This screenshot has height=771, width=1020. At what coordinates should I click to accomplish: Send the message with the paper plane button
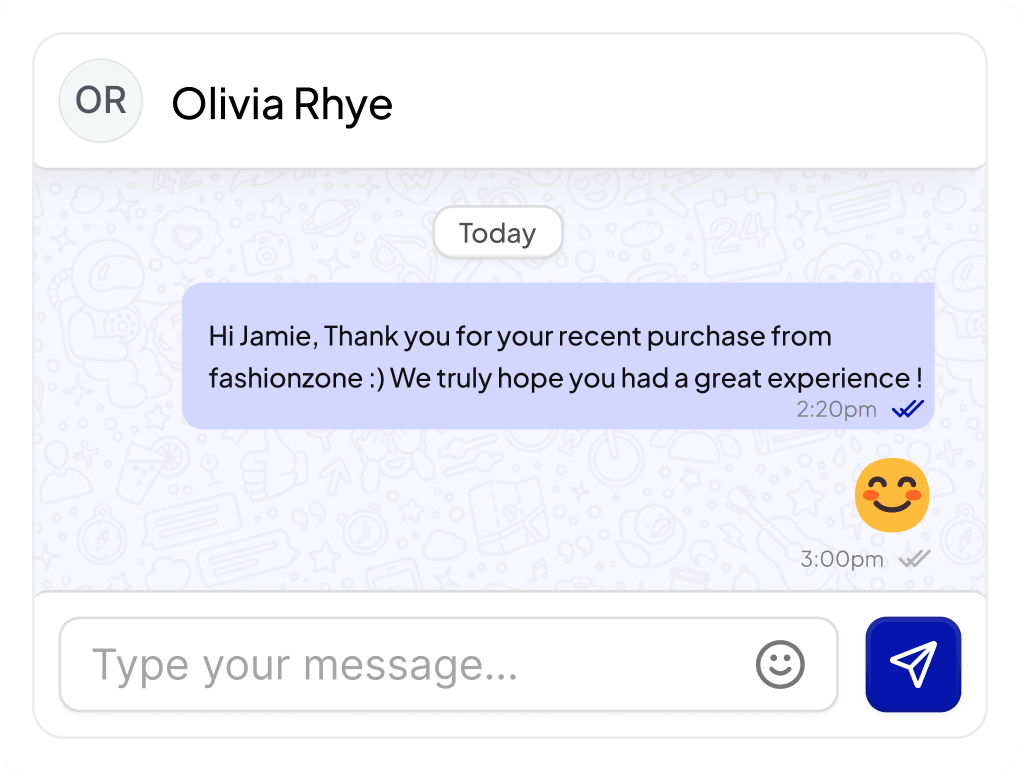912,664
